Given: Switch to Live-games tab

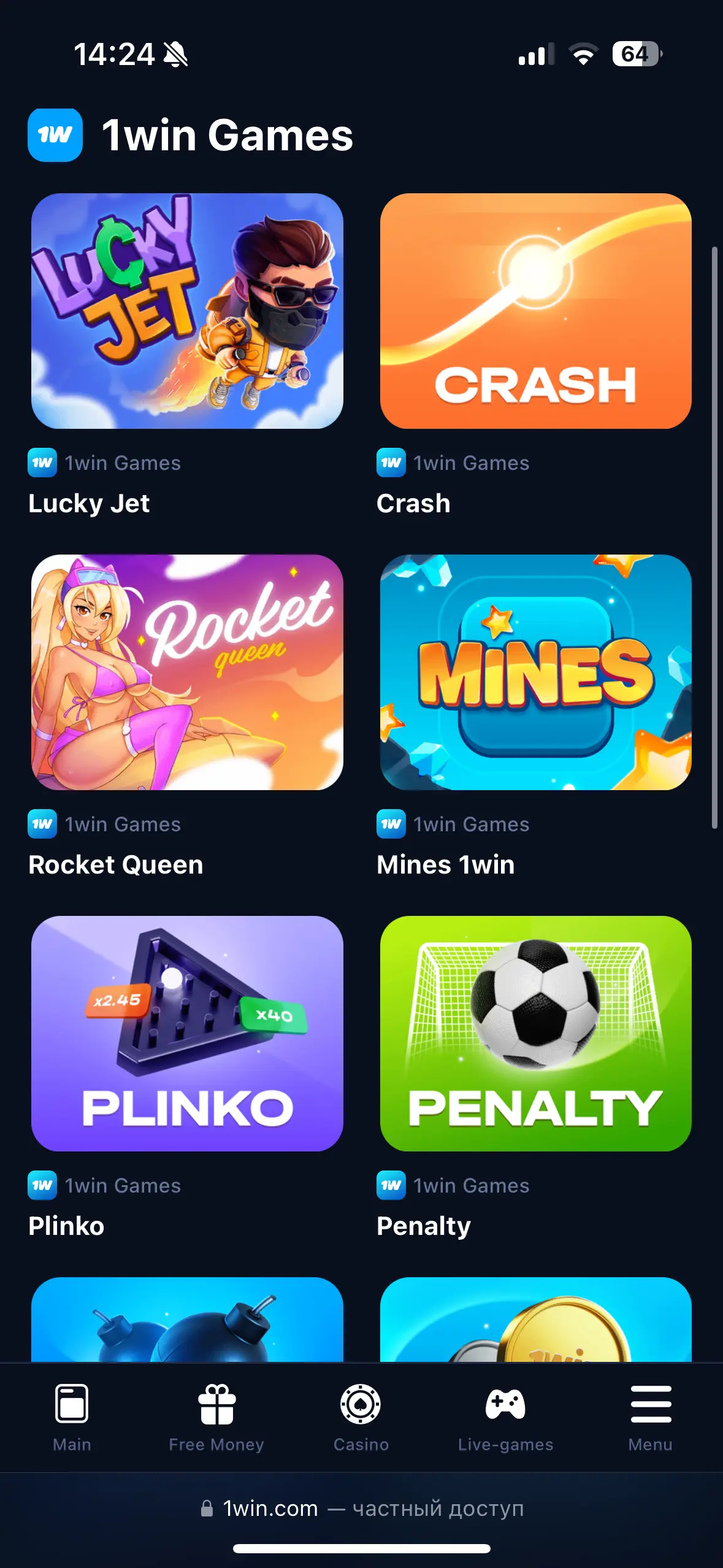Looking at the screenshot, I should pyautogui.click(x=505, y=1418).
